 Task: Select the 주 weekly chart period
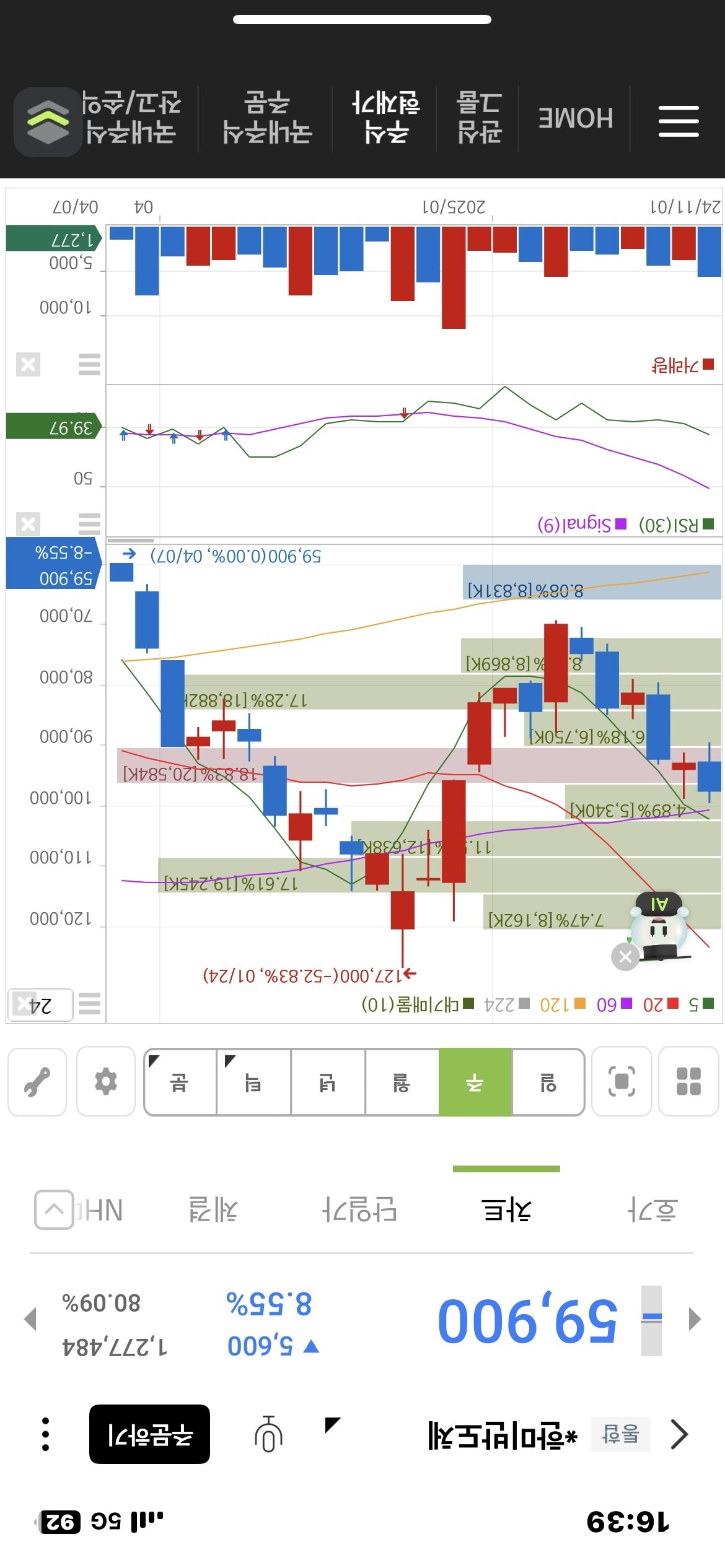pyautogui.click(x=475, y=1082)
